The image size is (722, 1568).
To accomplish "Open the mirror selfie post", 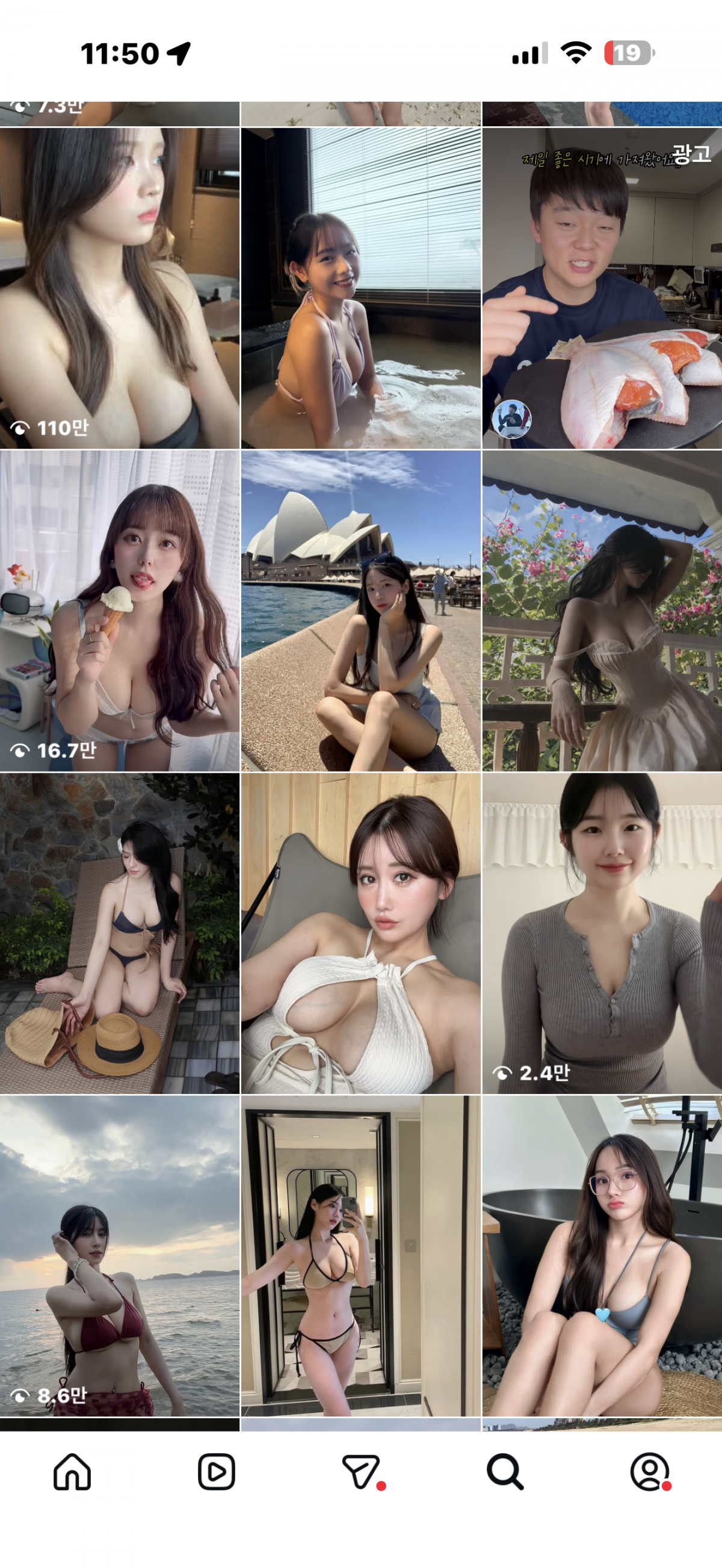I will [361, 1256].
